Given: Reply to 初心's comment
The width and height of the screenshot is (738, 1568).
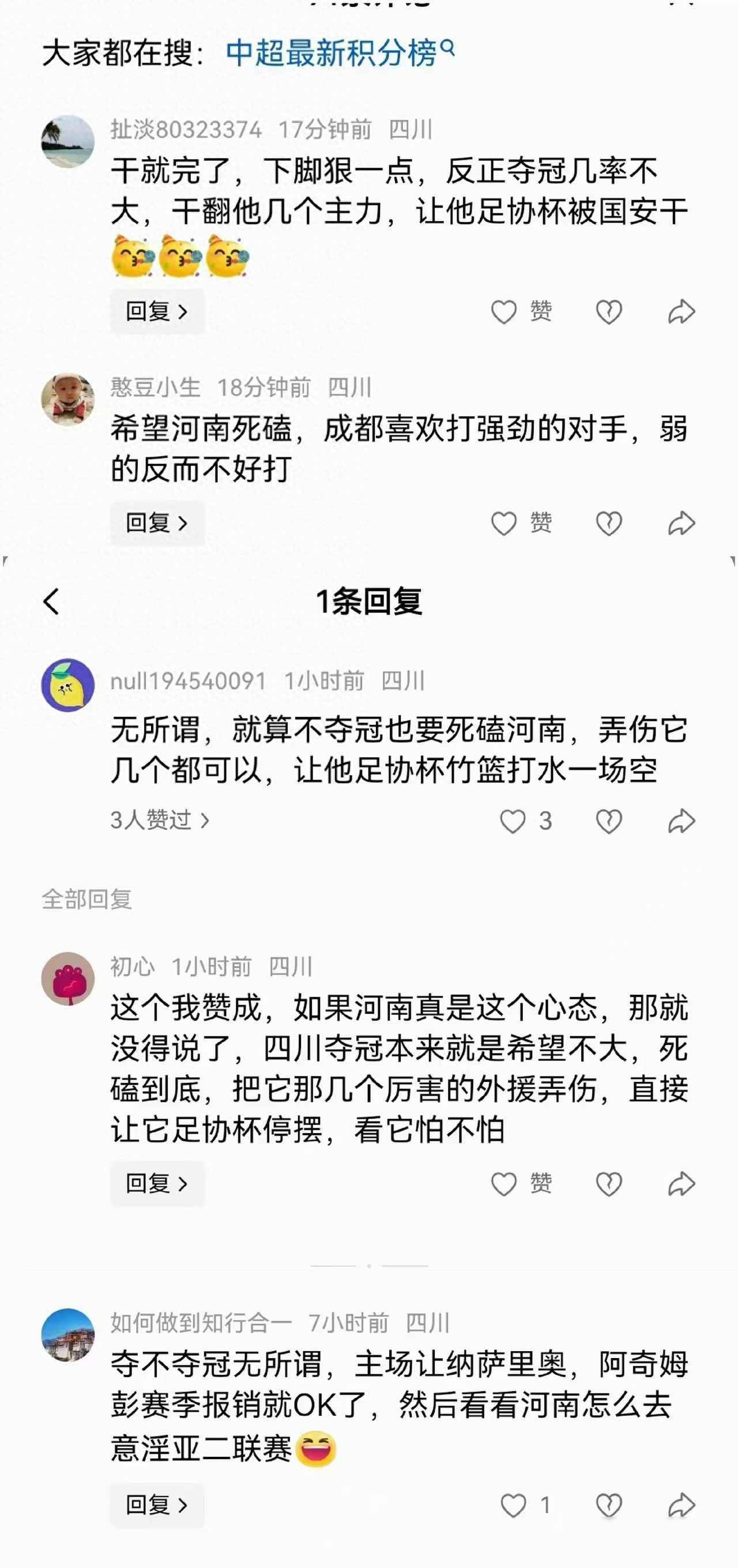Looking at the screenshot, I should [x=157, y=1183].
